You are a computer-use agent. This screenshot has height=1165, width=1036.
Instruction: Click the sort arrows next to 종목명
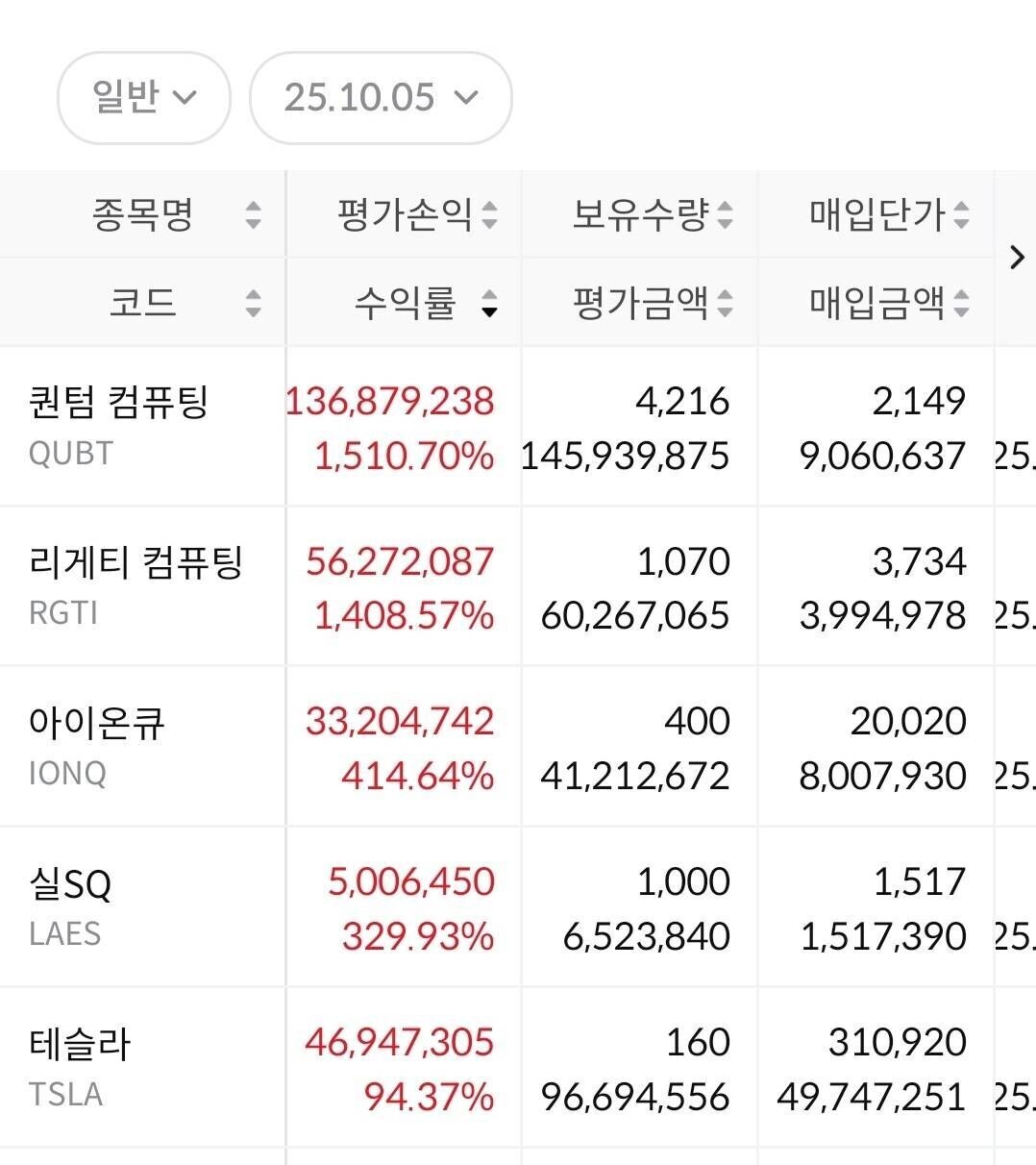253,215
